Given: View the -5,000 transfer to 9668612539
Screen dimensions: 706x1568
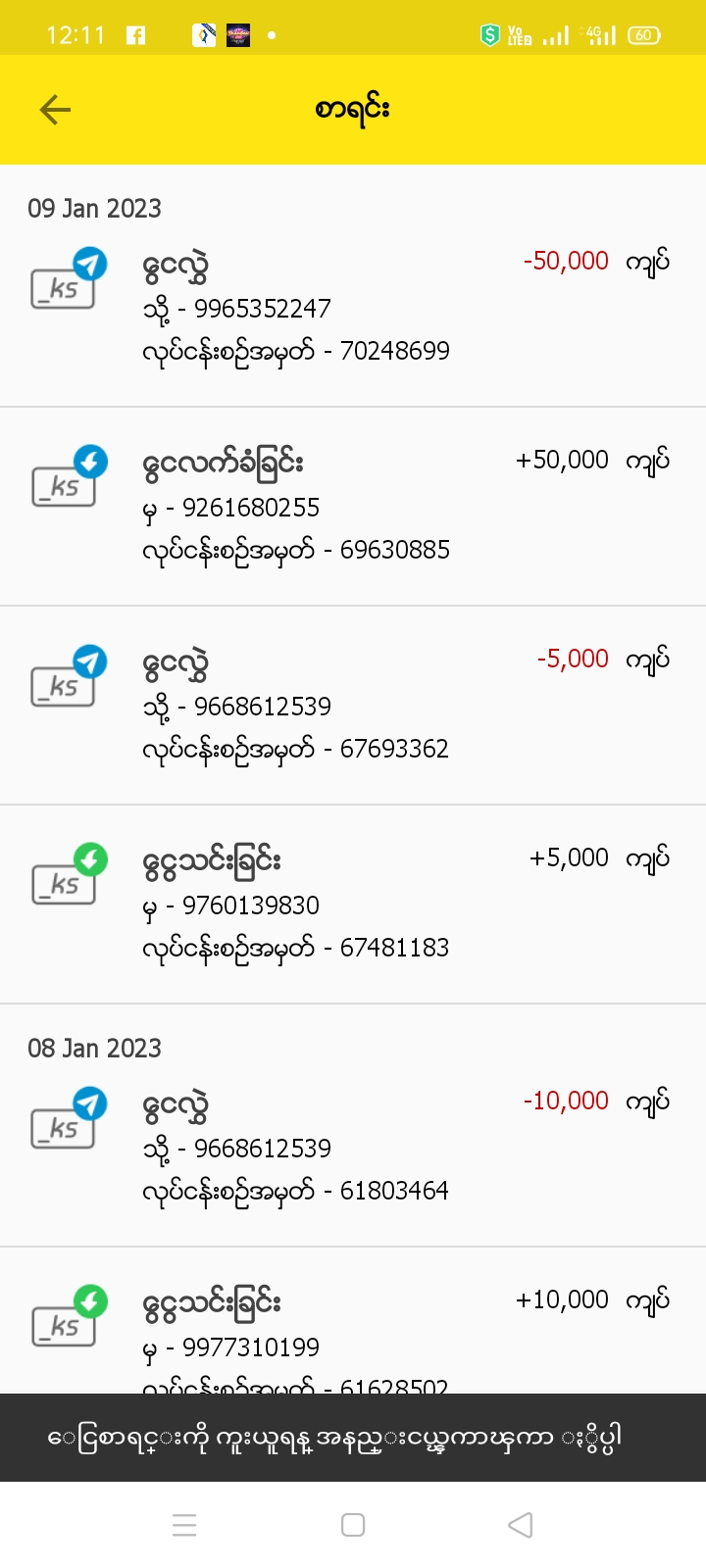Looking at the screenshot, I should tap(353, 706).
